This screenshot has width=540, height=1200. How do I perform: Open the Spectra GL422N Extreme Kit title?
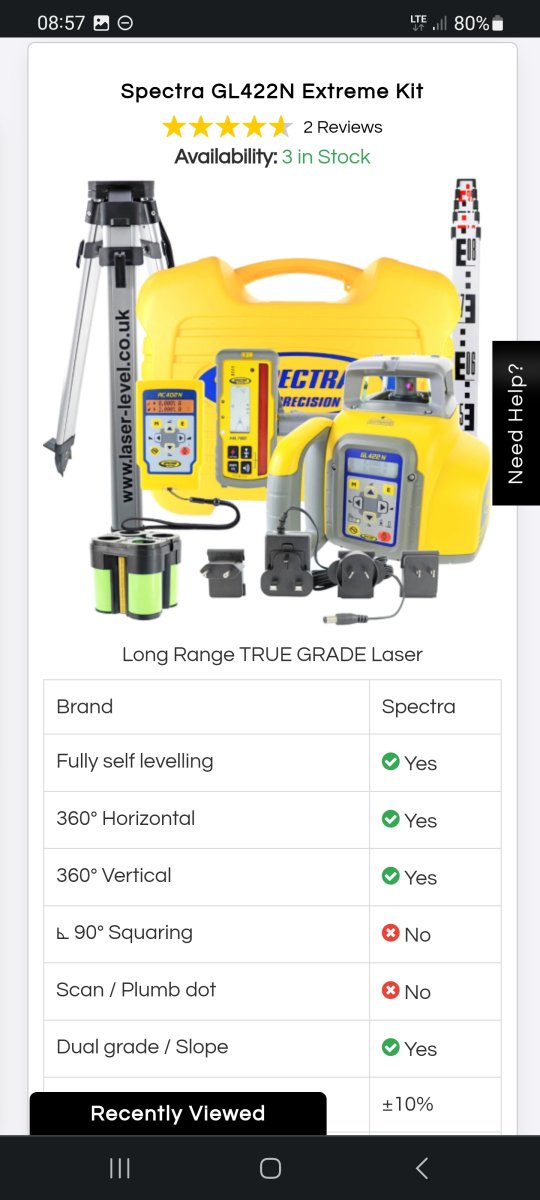[272, 91]
